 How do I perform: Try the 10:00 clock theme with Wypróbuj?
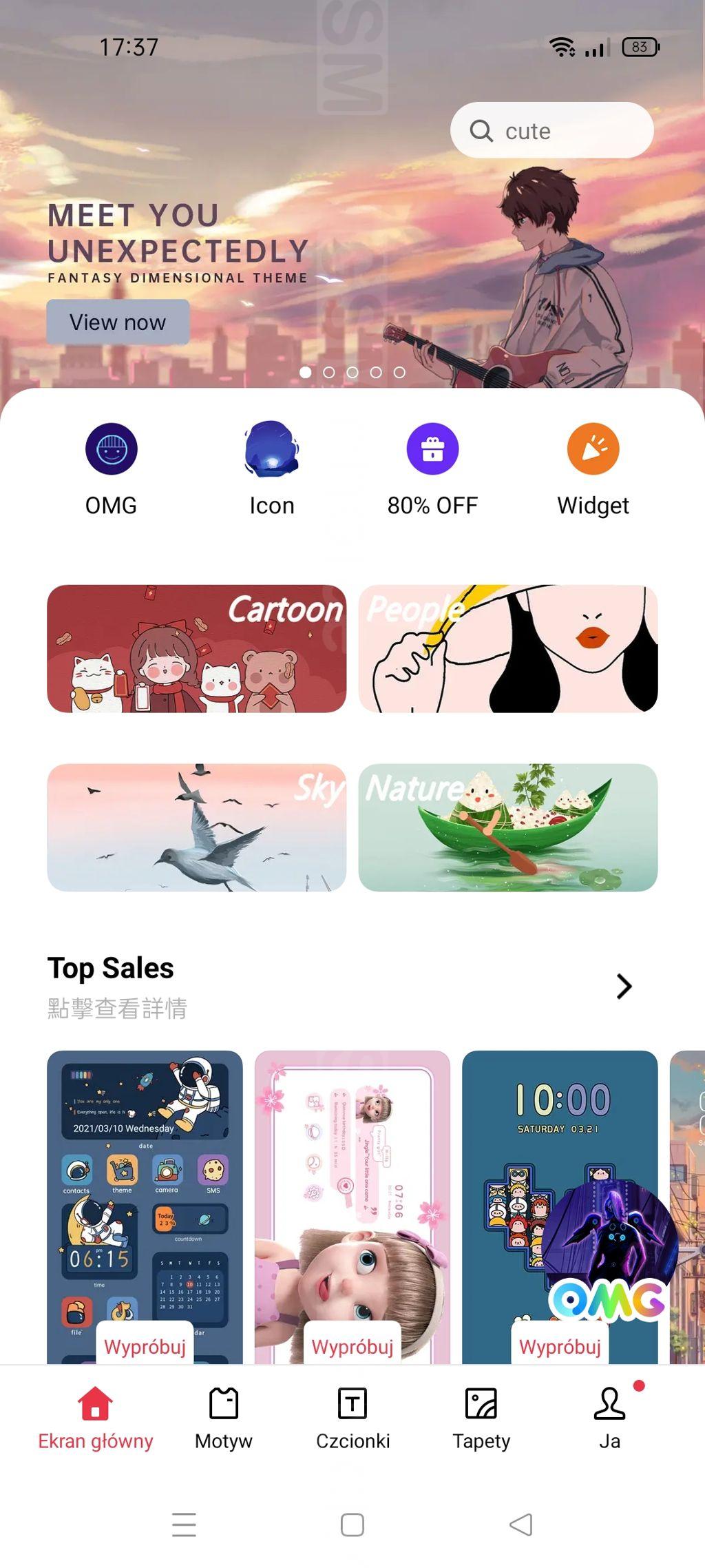pyautogui.click(x=560, y=1346)
